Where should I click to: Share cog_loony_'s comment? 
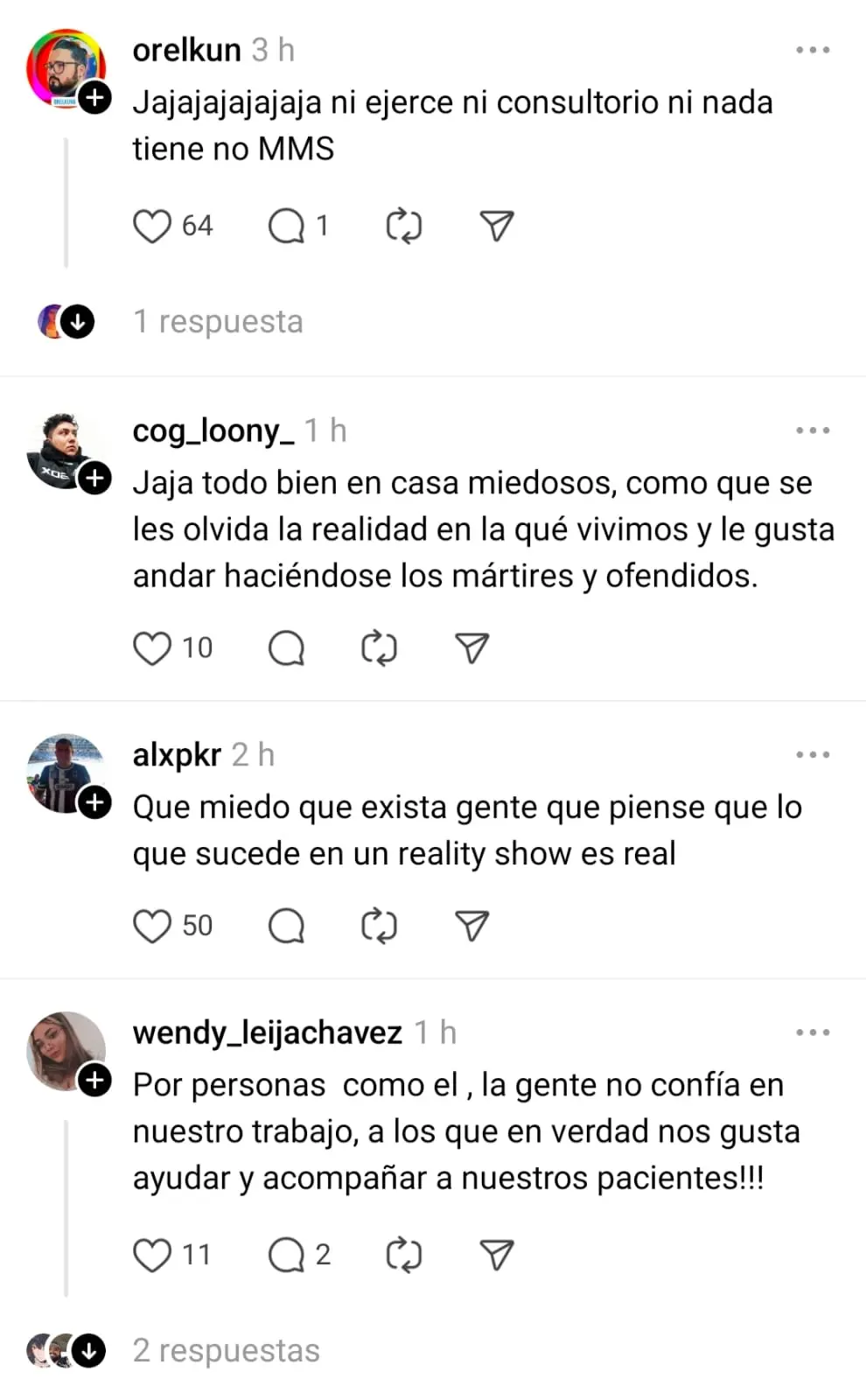pos(472,648)
